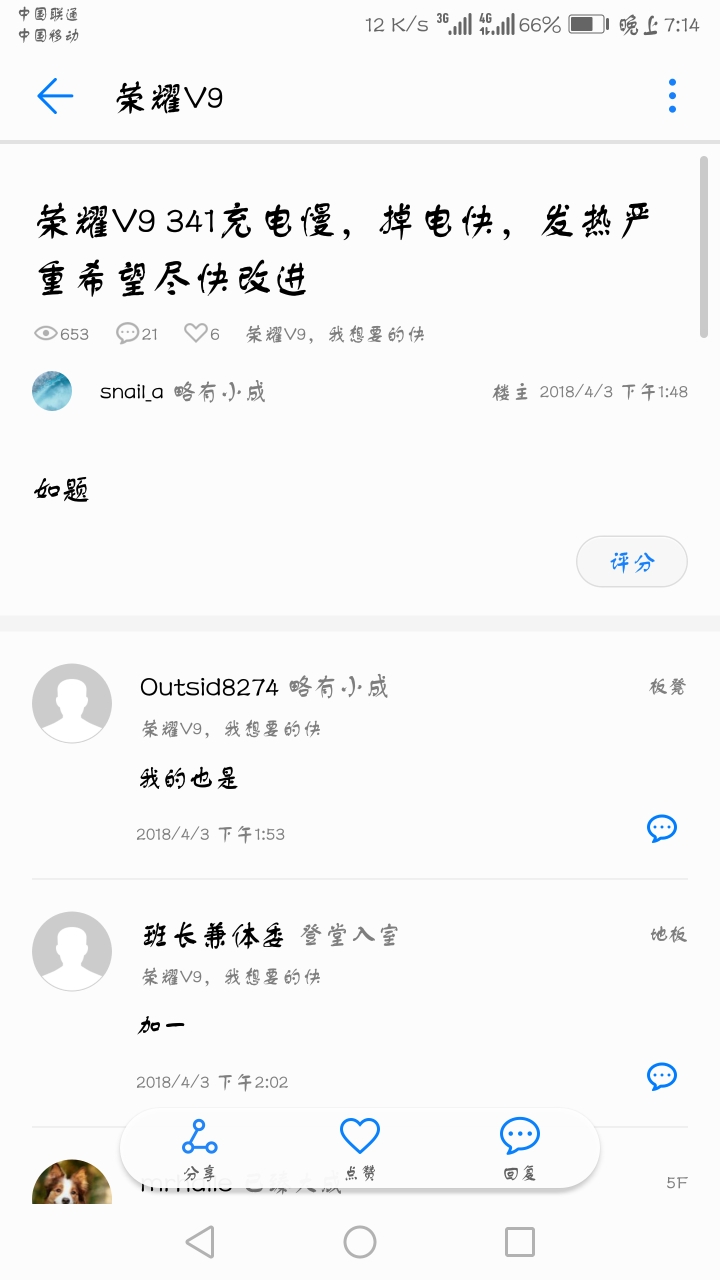Open the three-dot overflow menu

[x=671, y=95]
